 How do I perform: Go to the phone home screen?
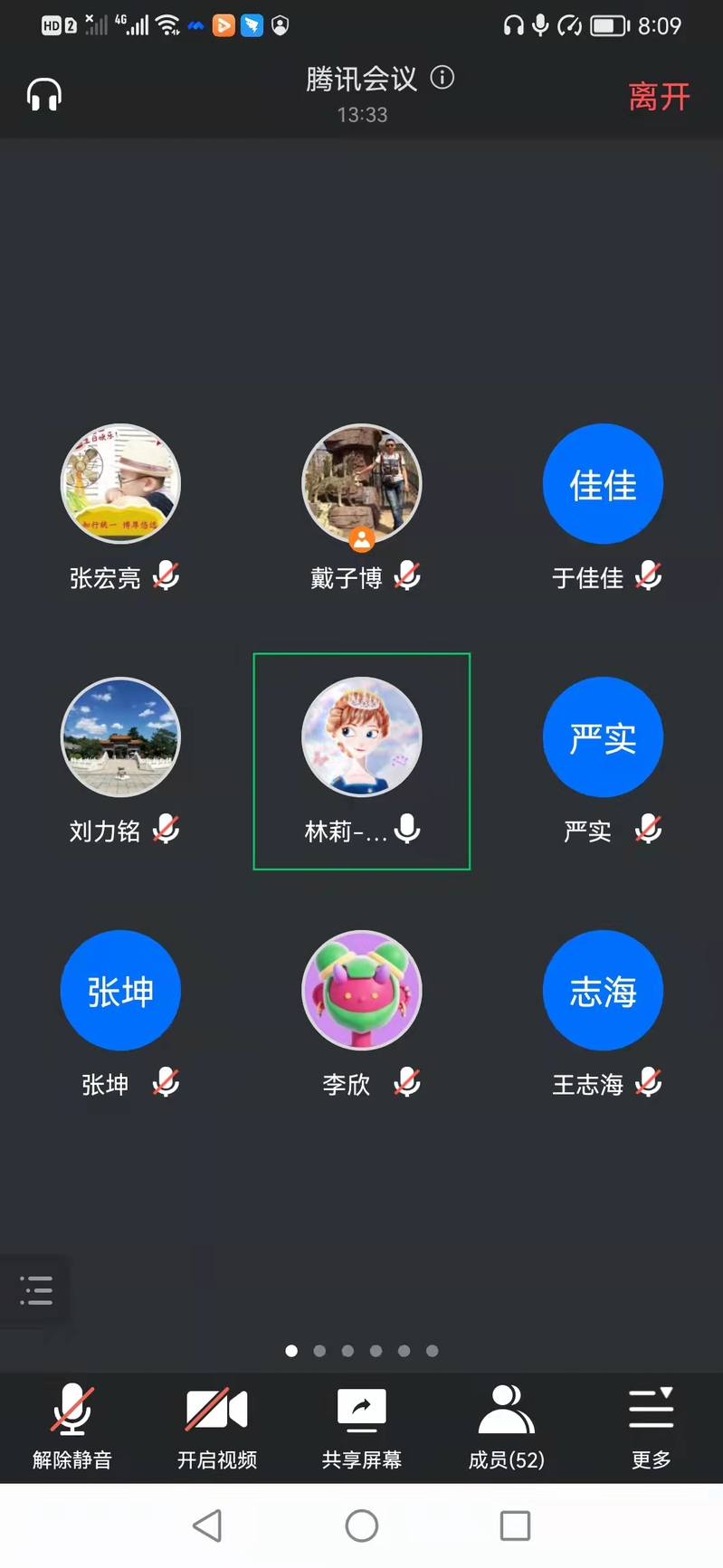coord(361,1525)
